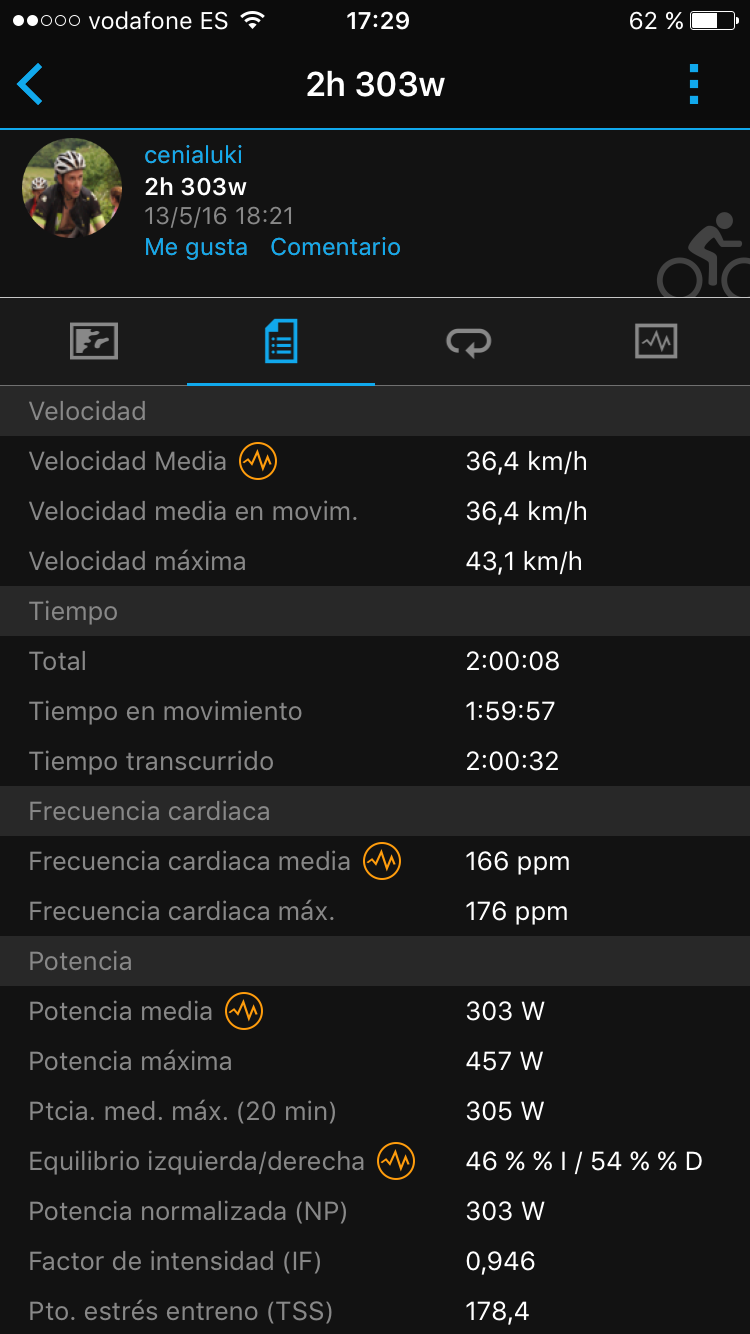Open cenialuki's profile photo

[72, 188]
